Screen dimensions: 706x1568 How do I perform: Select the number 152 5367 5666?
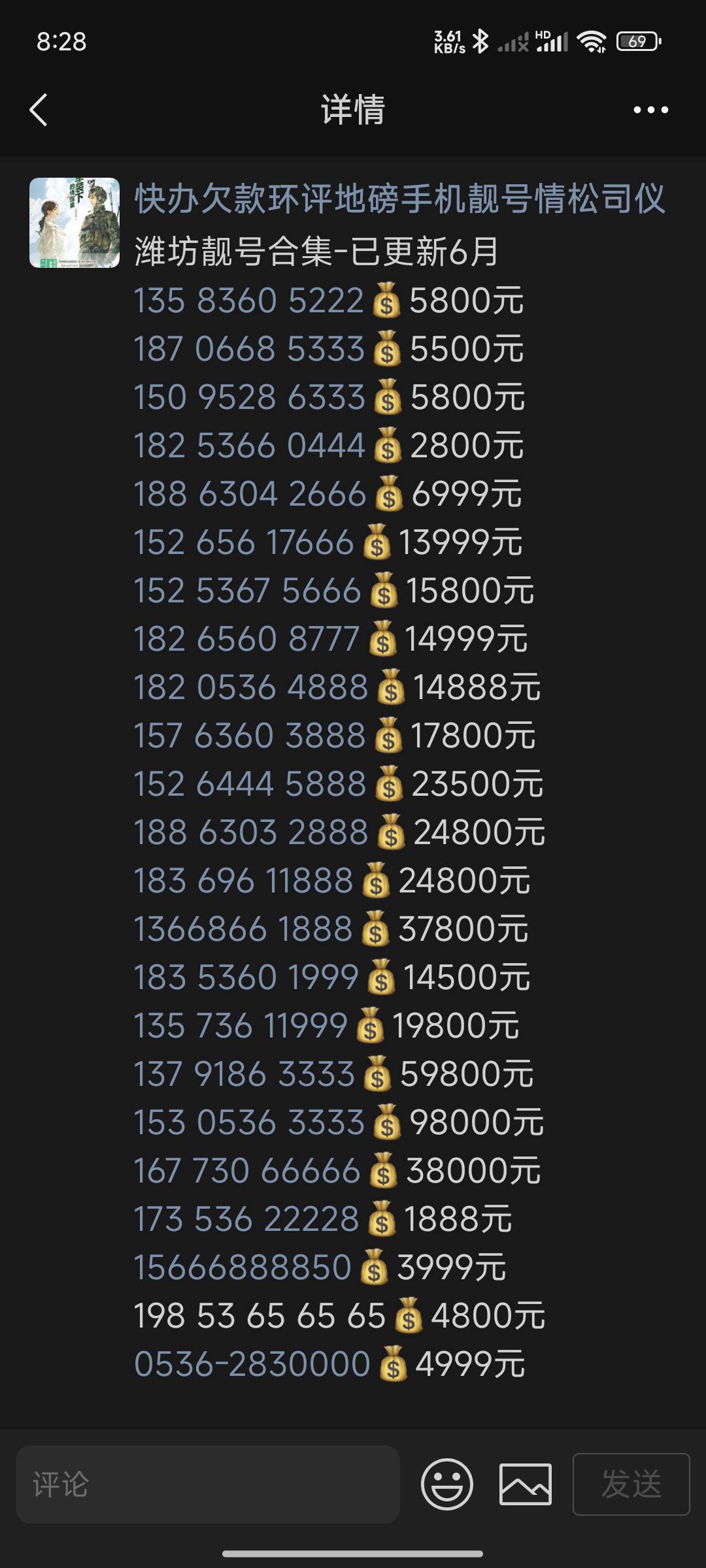pos(247,591)
